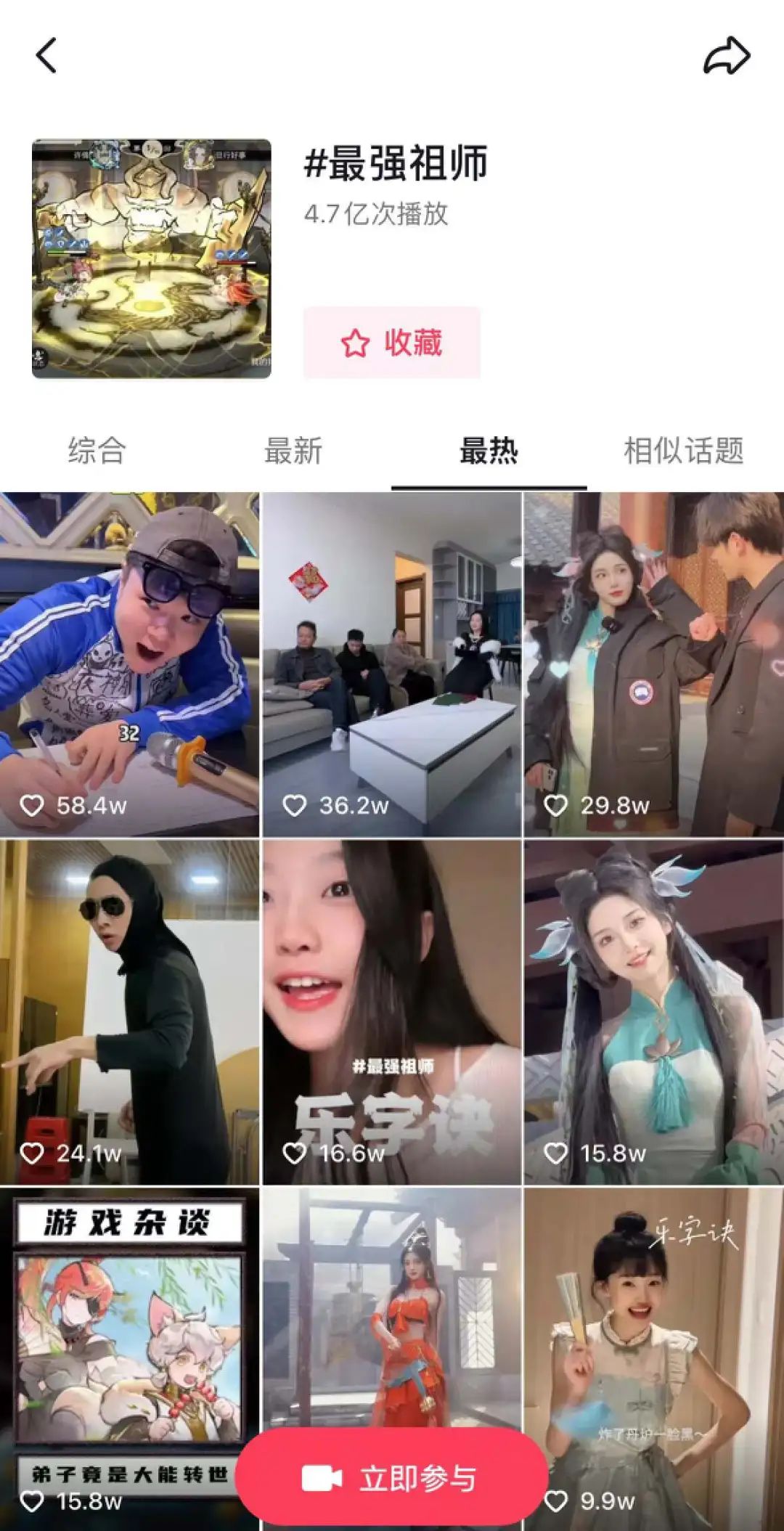Viewport: 784px width, 1531px height.
Task: Tap 立即参与 to join the topic
Action: point(391,1479)
